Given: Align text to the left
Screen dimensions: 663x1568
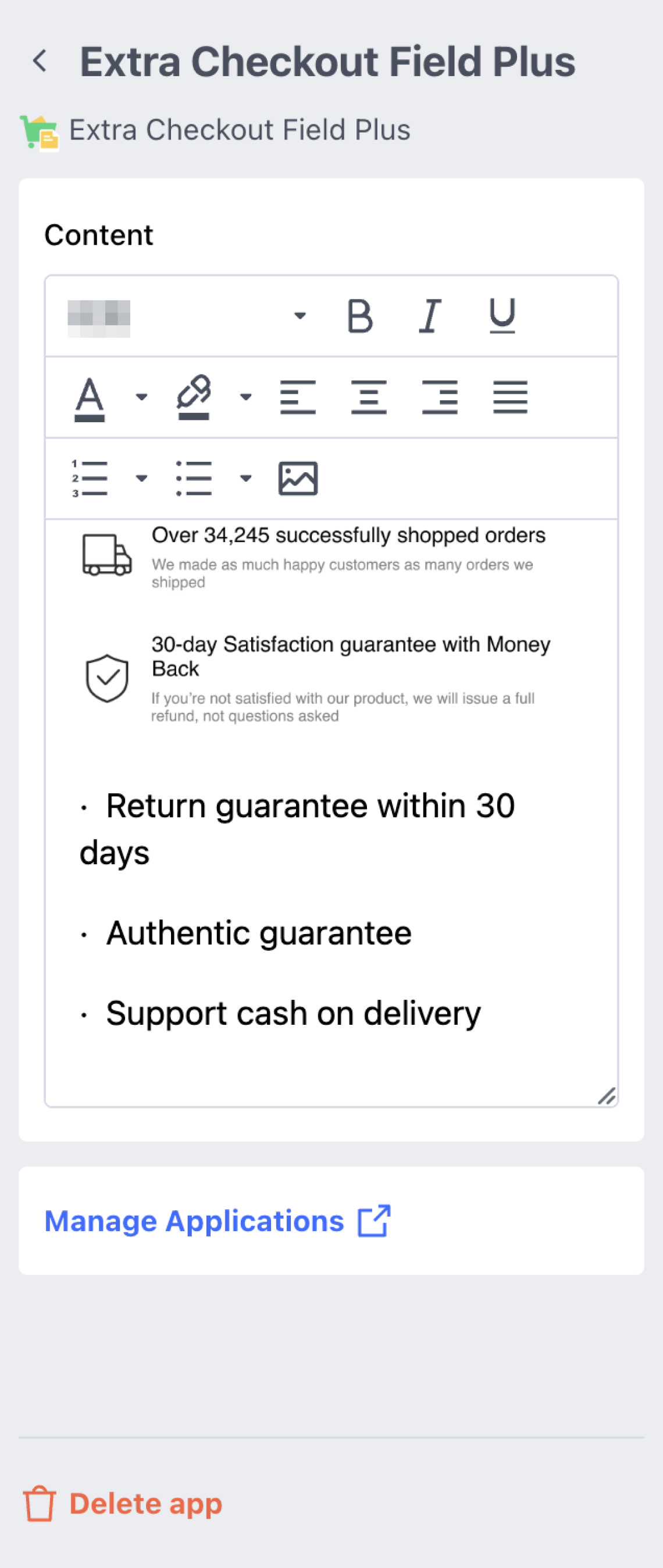Looking at the screenshot, I should (298, 397).
